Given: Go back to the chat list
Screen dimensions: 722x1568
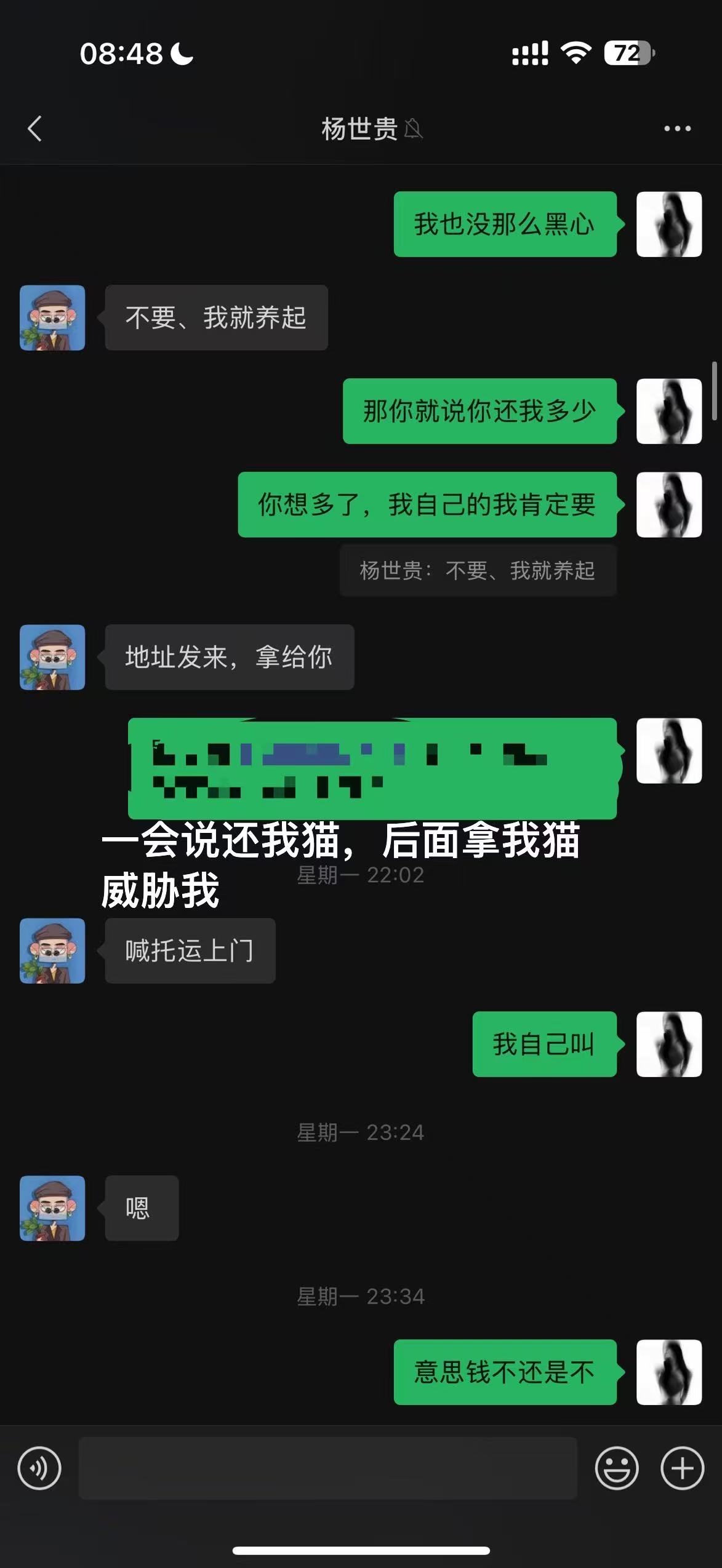Looking at the screenshot, I should 35,129.
